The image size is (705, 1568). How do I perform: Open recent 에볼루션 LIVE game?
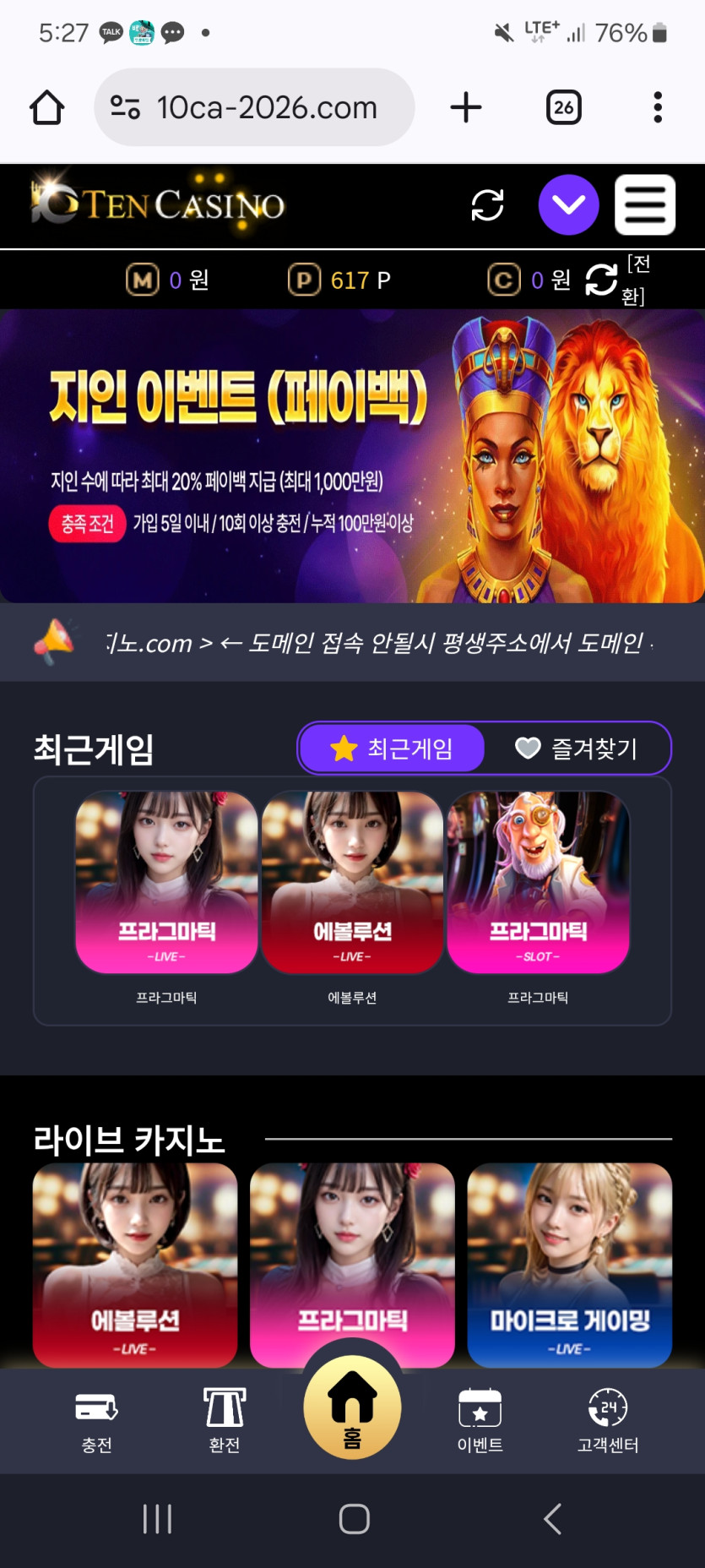[352, 881]
